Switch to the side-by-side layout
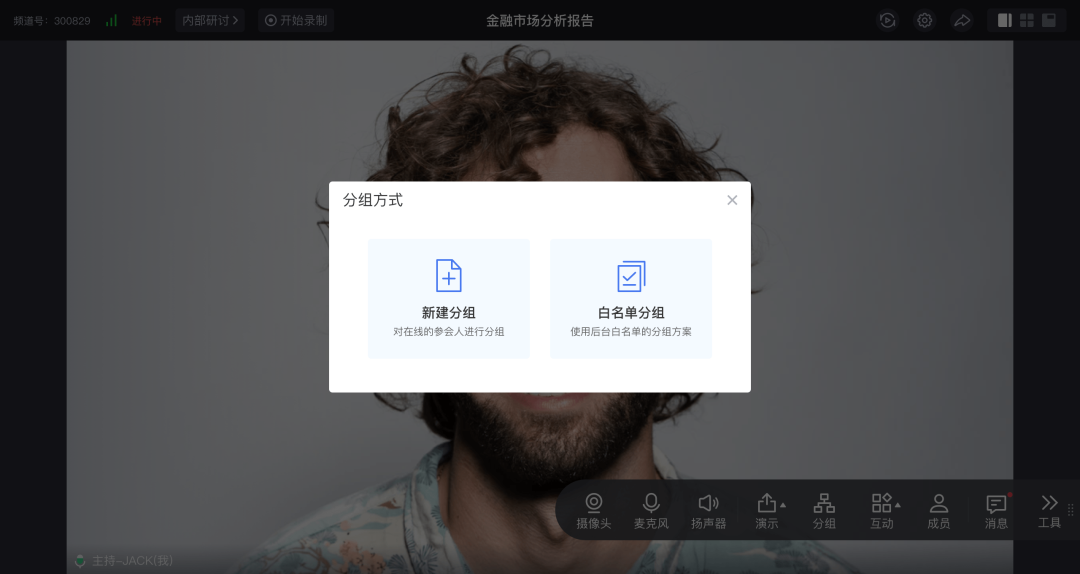This screenshot has width=1080, height=574. 1005,20
